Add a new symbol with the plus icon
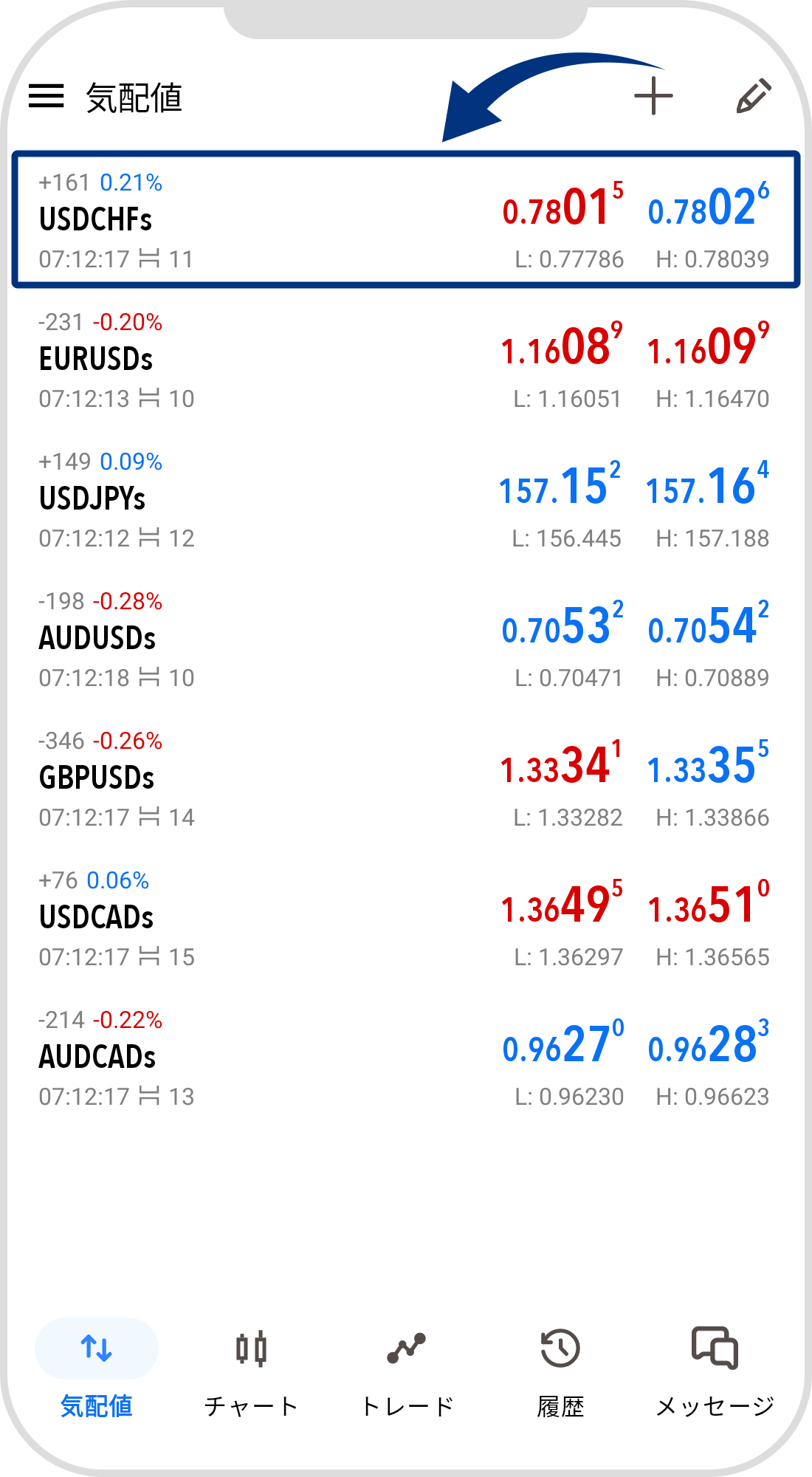The image size is (812, 1477). (653, 96)
